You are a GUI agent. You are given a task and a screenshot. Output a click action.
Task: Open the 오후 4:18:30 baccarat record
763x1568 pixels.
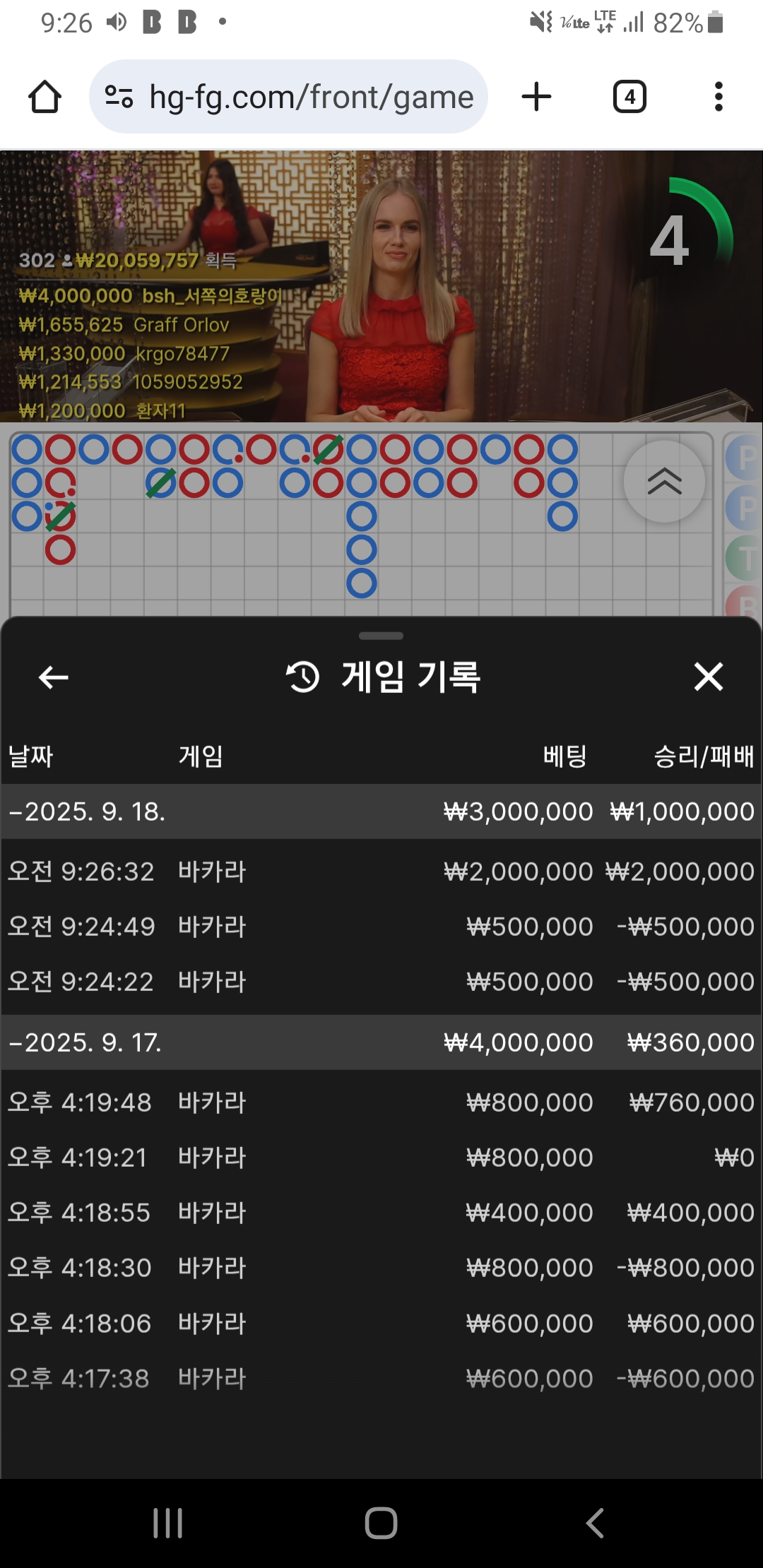tap(381, 1268)
